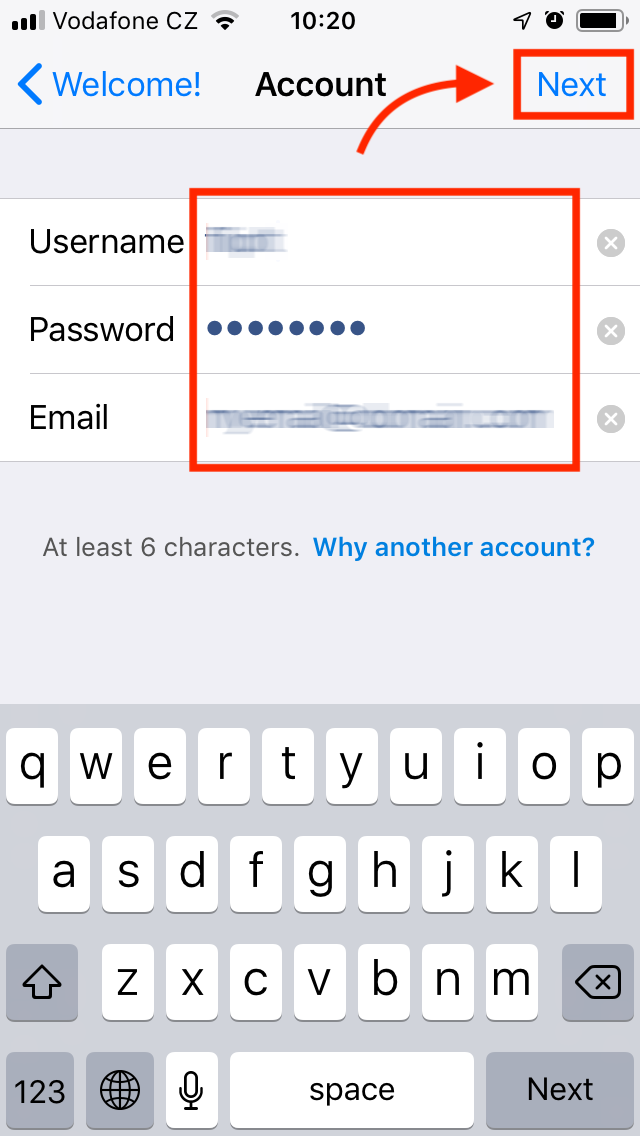Focus the Password field

tap(391, 330)
